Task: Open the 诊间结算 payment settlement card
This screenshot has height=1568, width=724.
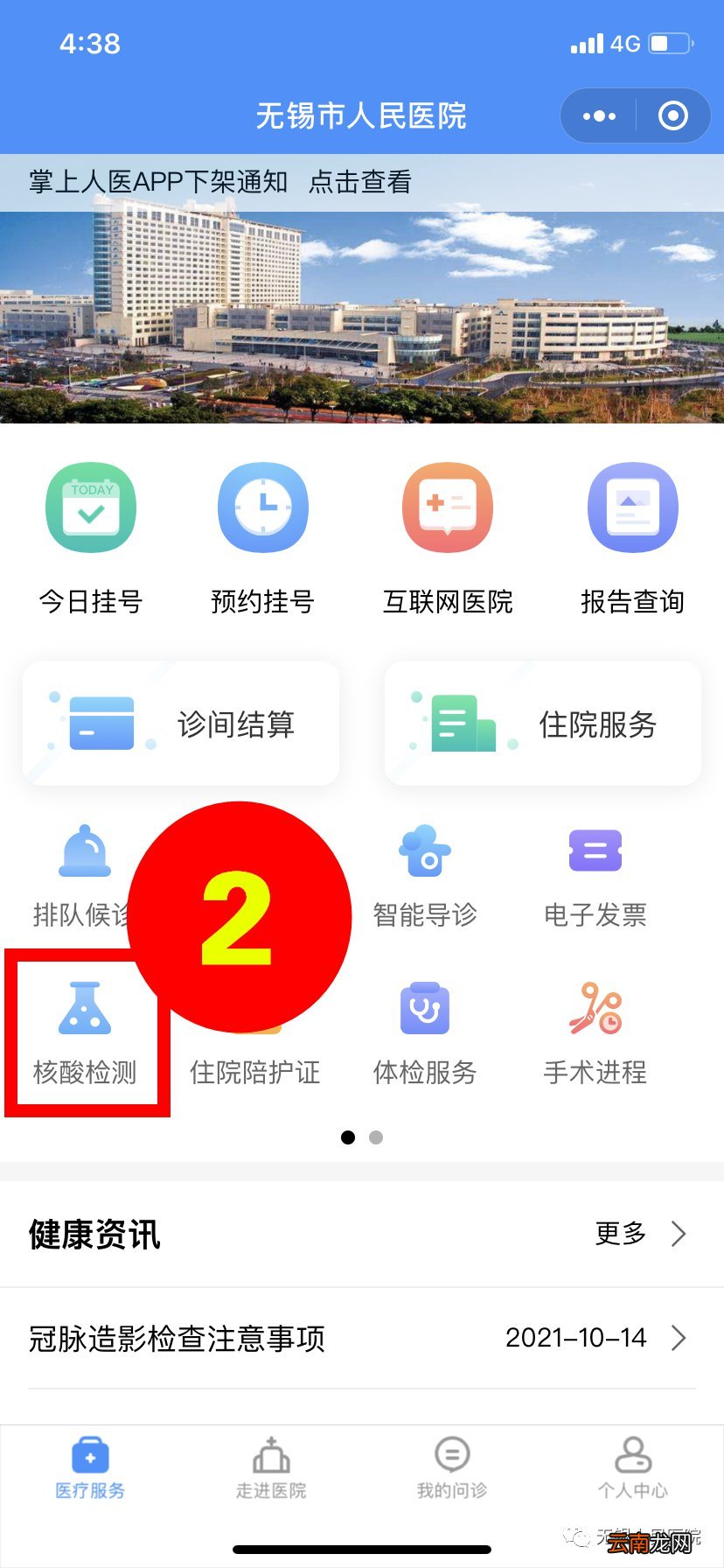Action: 180,723
